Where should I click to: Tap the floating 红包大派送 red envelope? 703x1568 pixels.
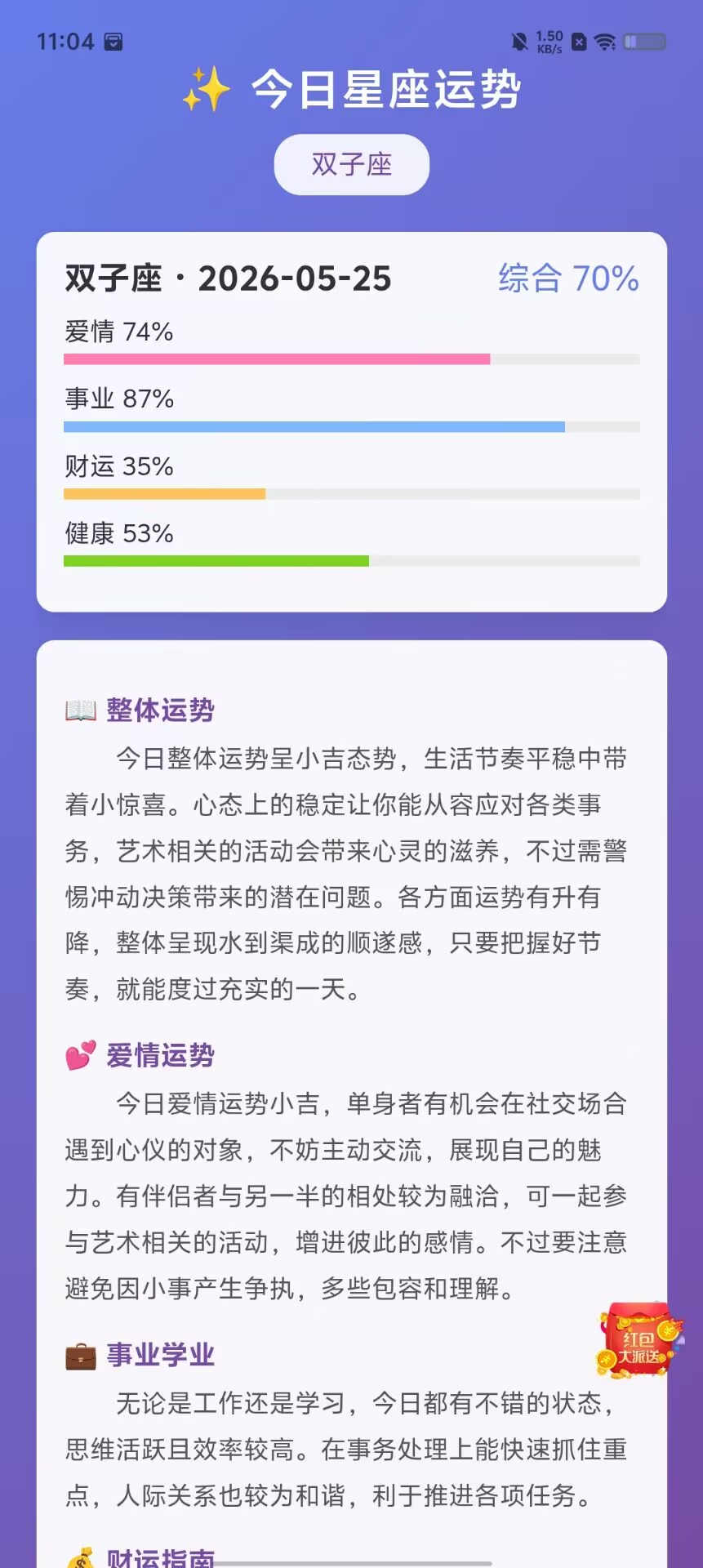pyautogui.click(x=639, y=1340)
